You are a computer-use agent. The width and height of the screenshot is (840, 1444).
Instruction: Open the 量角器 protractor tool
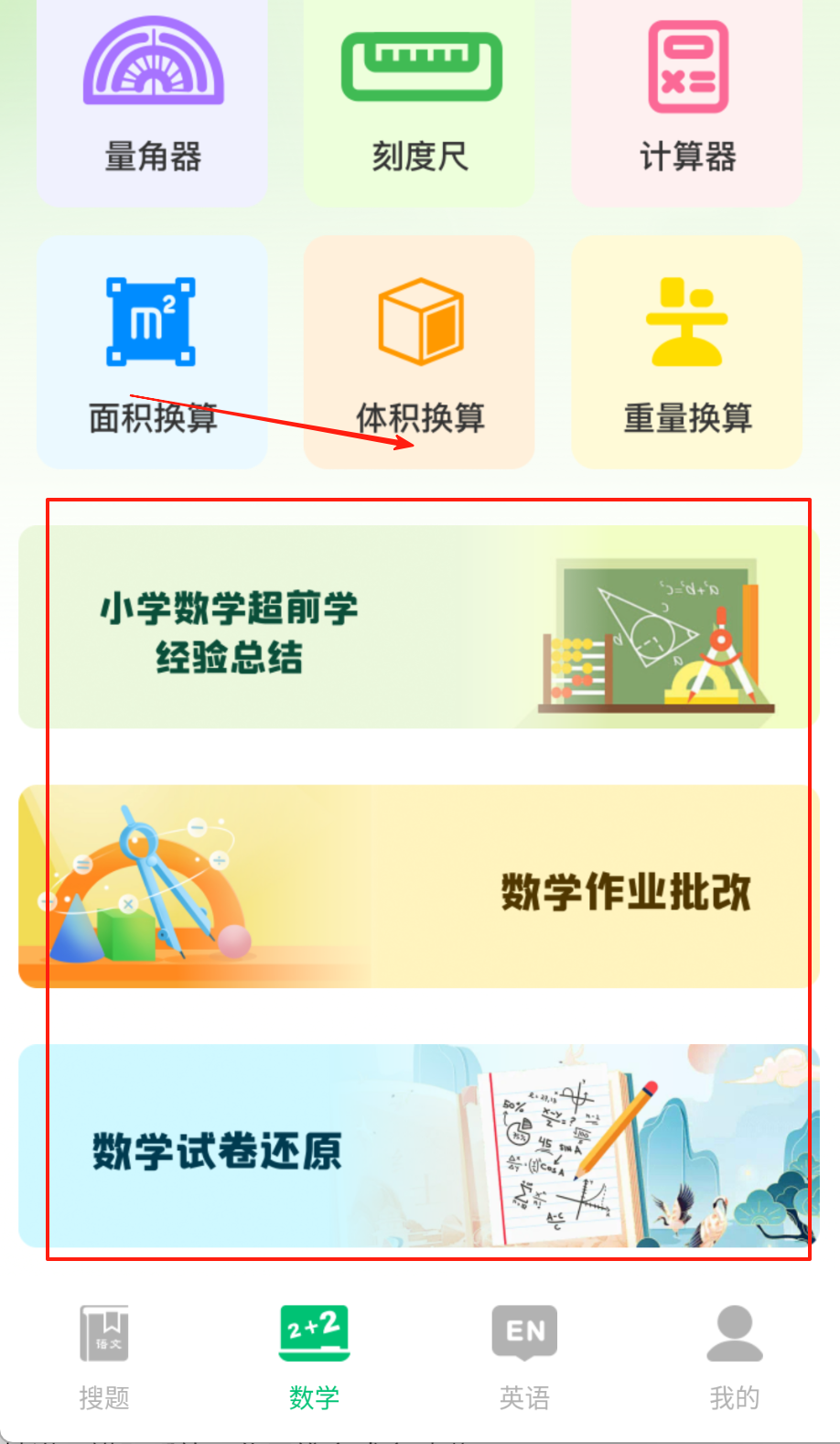[153, 101]
